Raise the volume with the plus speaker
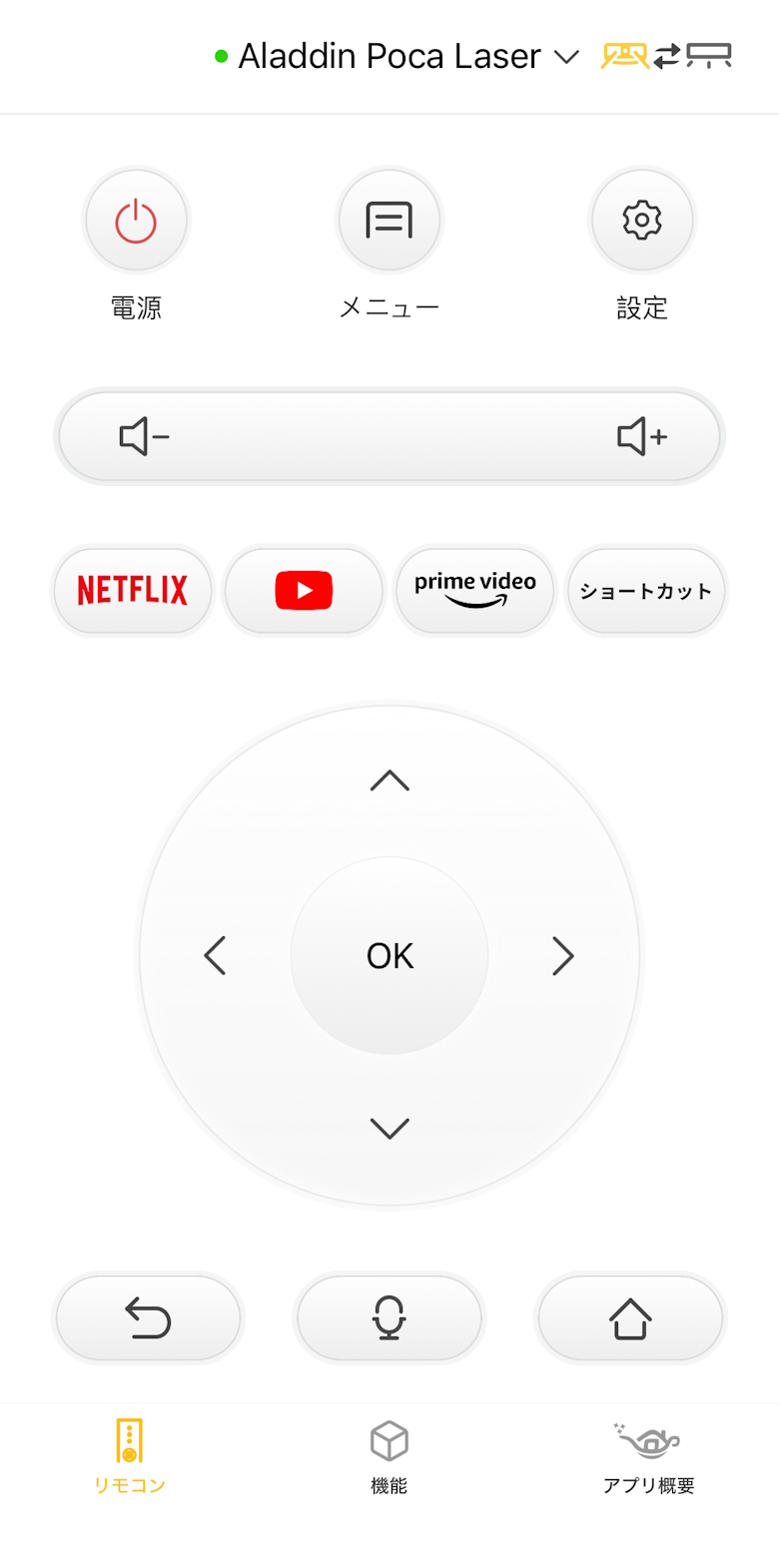Viewport: 779px width, 1568px height. [x=641, y=437]
